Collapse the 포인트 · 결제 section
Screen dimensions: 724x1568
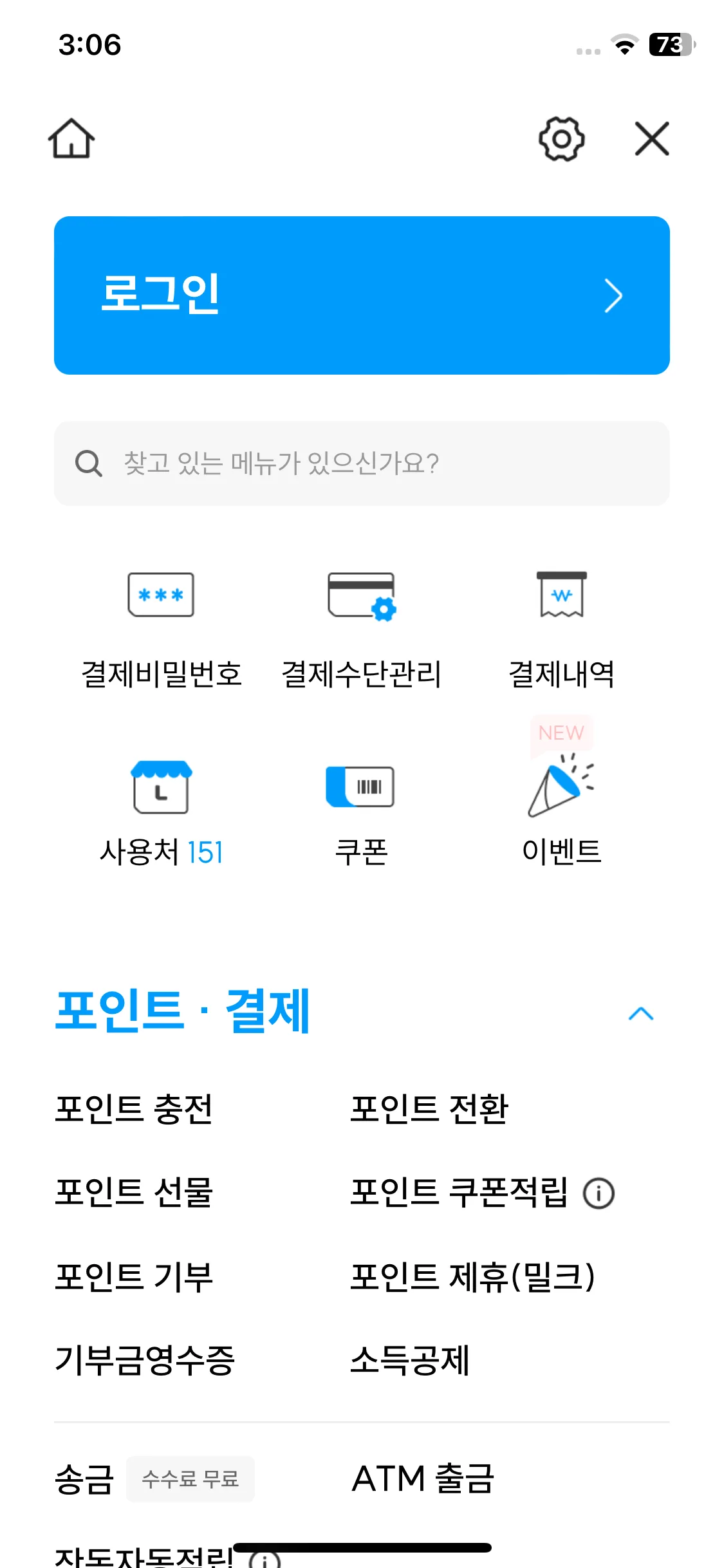(640, 1014)
